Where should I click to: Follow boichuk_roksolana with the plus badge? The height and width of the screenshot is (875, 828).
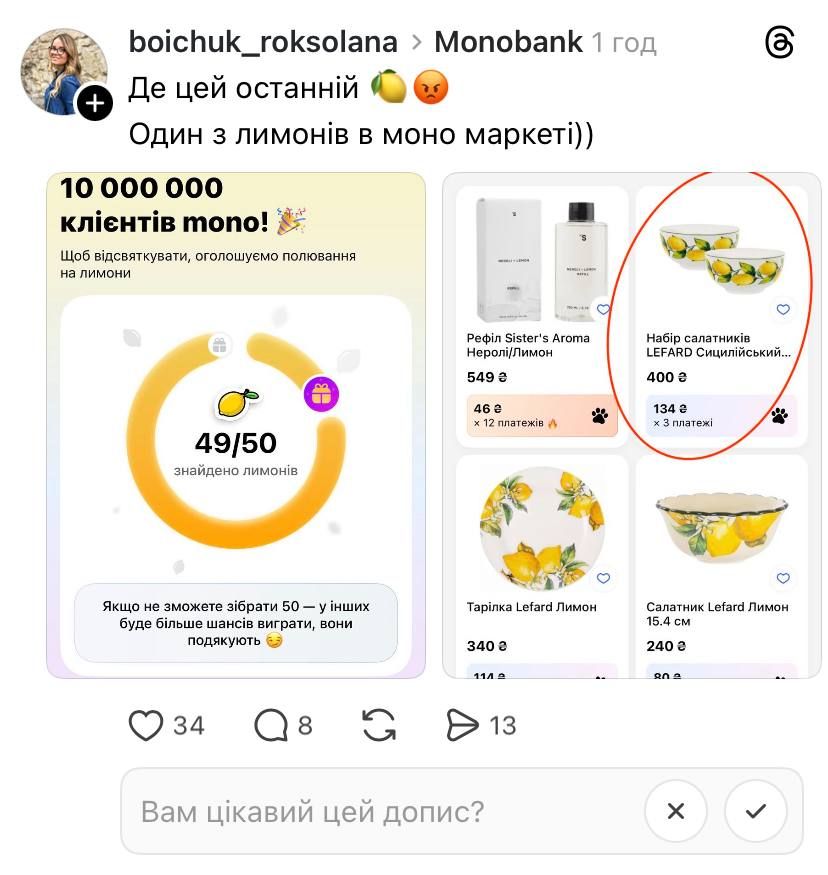95,102
